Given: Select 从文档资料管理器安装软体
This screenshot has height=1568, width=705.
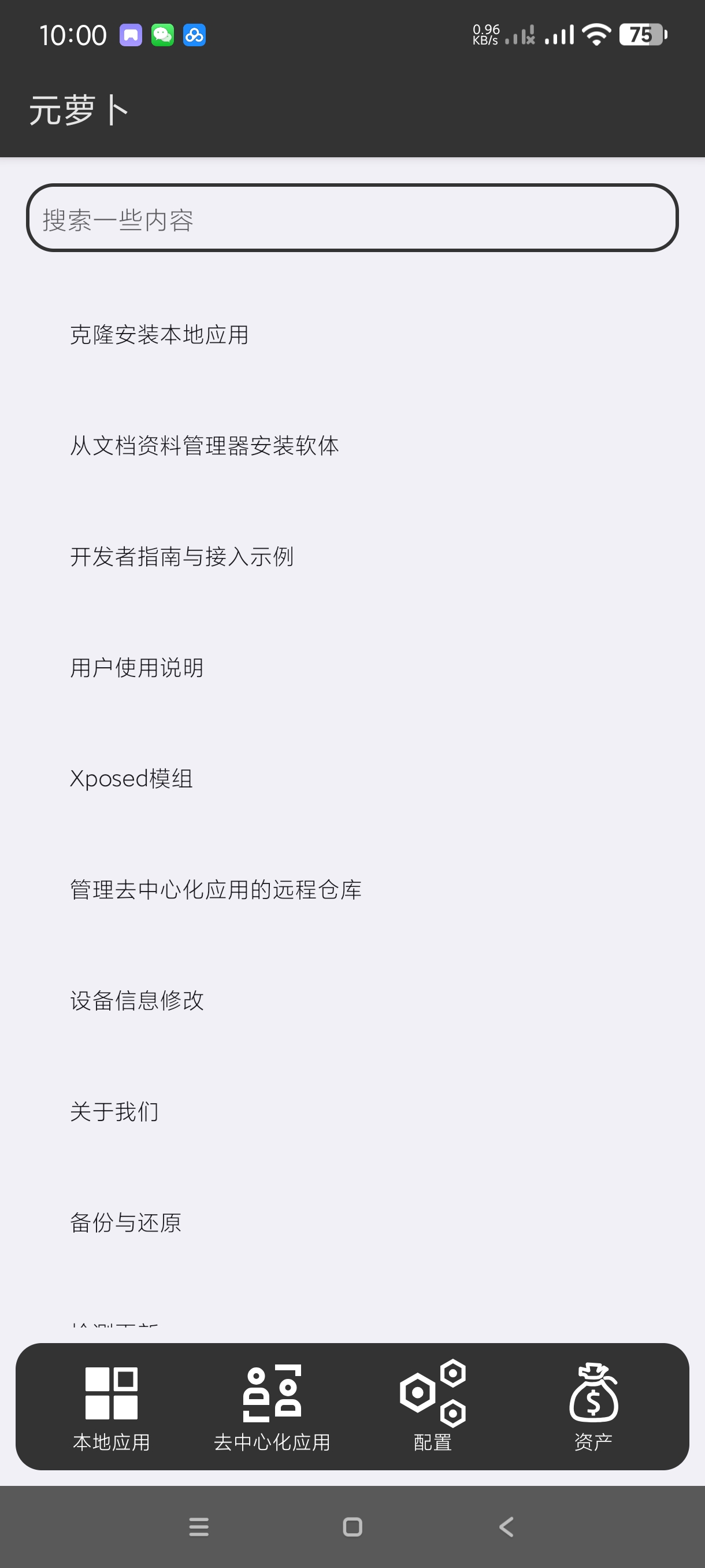Looking at the screenshot, I should tap(205, 446).
